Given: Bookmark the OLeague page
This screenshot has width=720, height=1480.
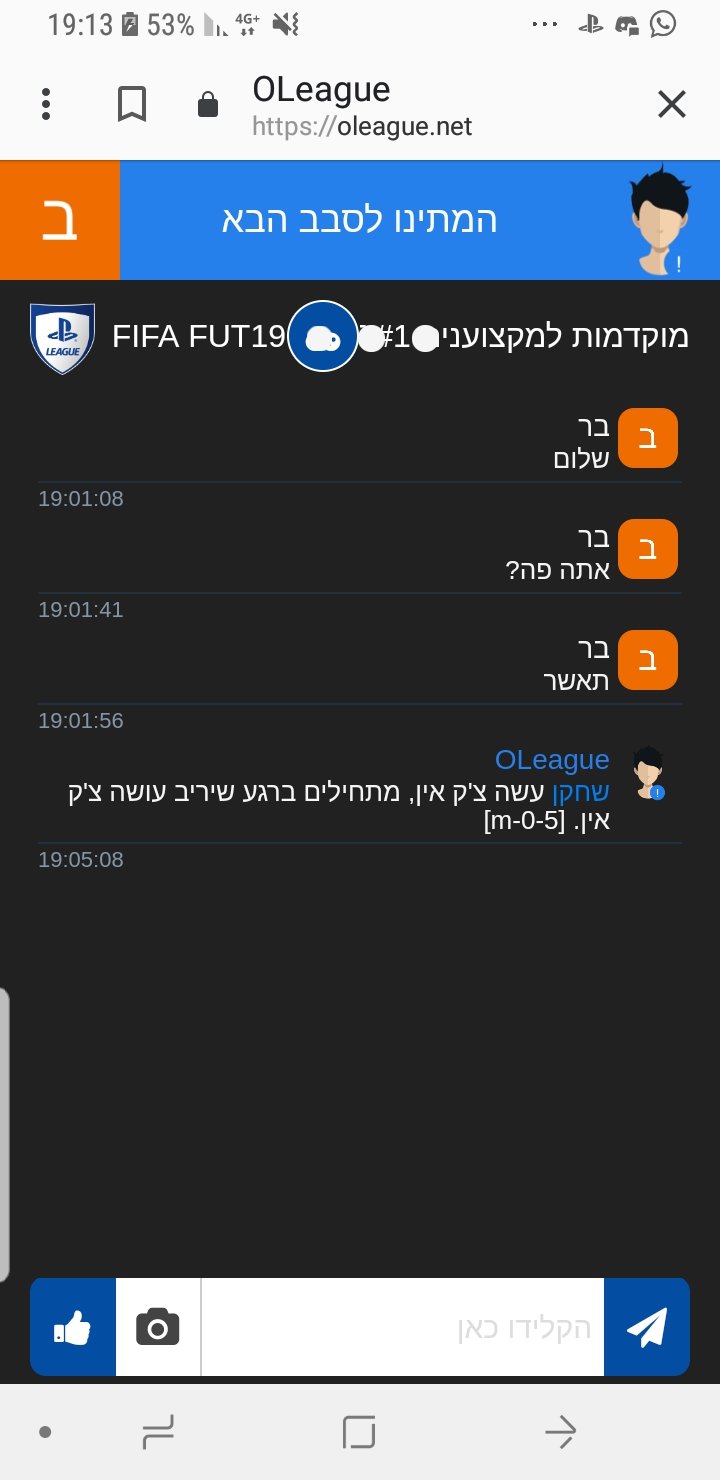Looking at the screenshot, I should click(x=132, y=104).
